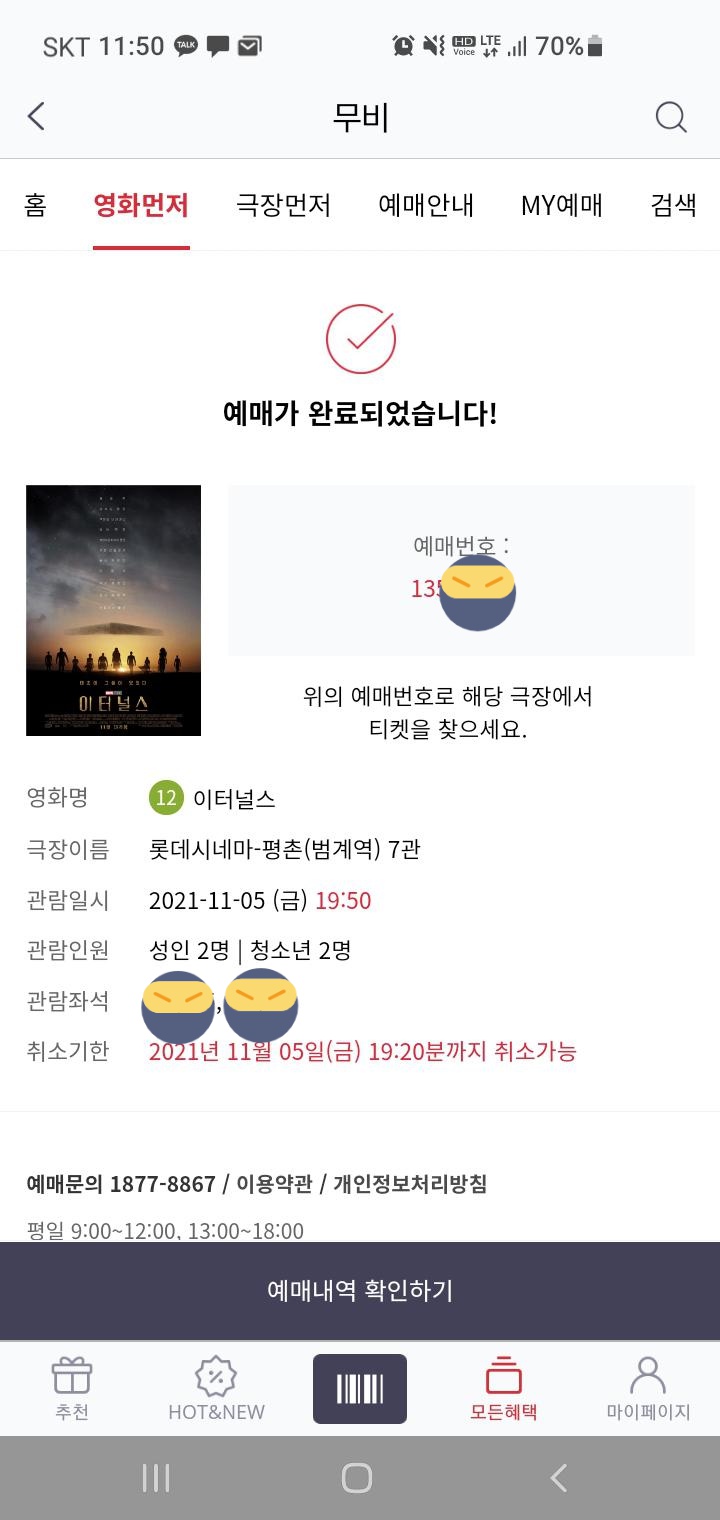Viewport: 720px width, 1520px height.
Task: Open 이용약관 link
Action: (x=273, y=1184)
